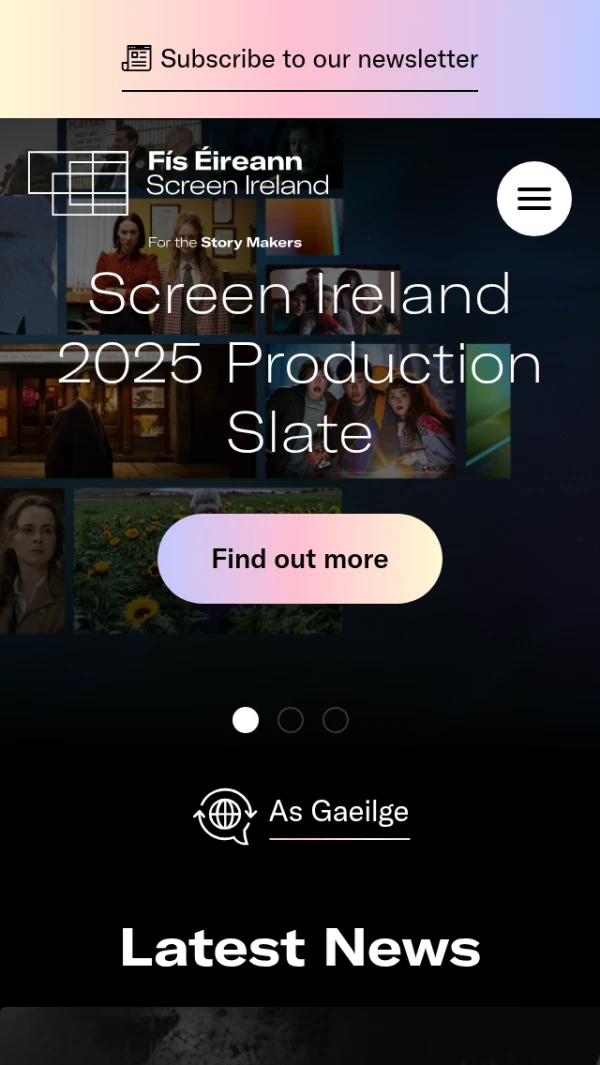The width and height of the screenshot is (600, 1065).
Task: Switch the site language to As Gaeilge
Action: [338, 811]
